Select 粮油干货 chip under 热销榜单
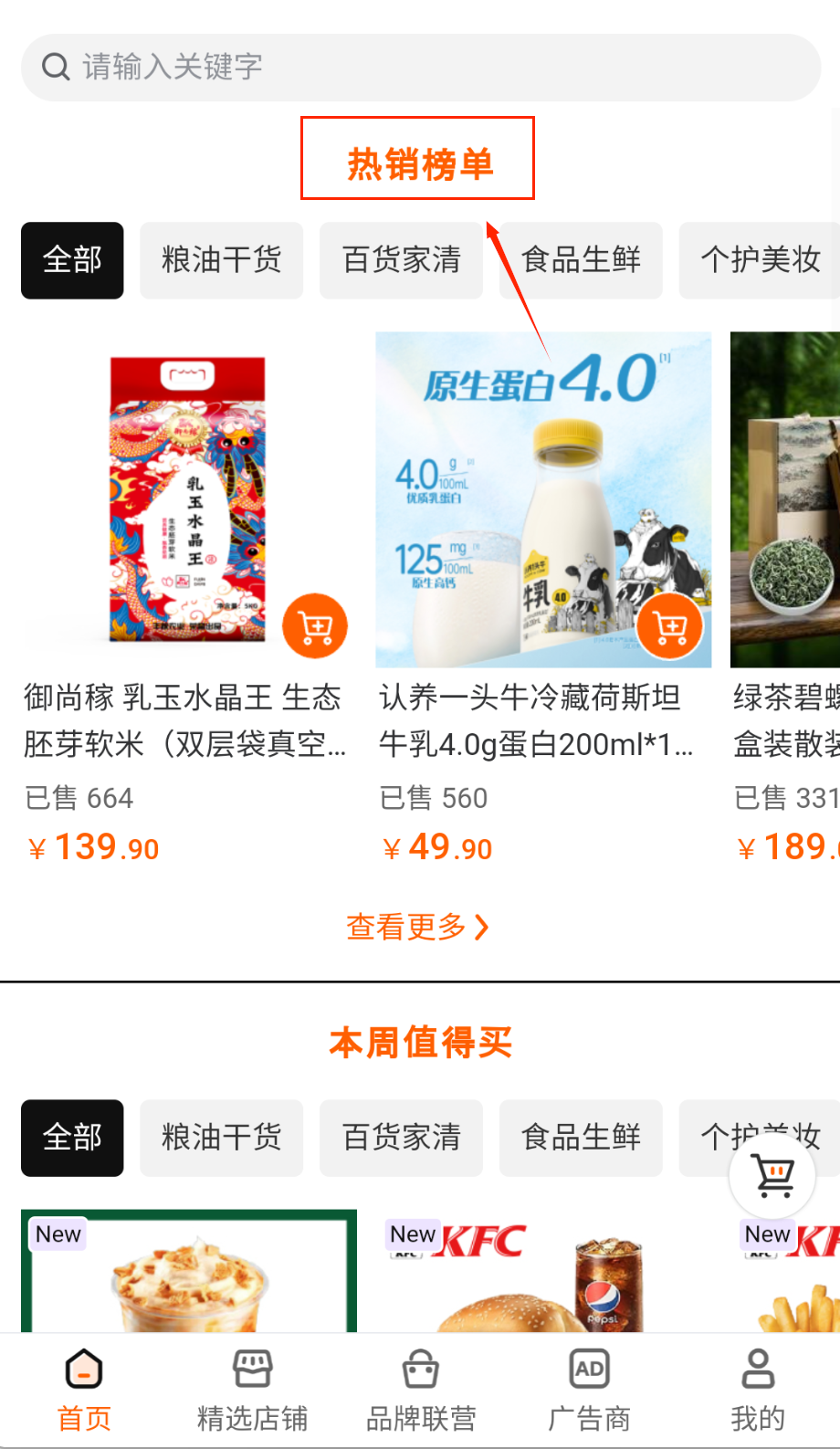The image size is (840, 1449). click(x=221, y=260)
